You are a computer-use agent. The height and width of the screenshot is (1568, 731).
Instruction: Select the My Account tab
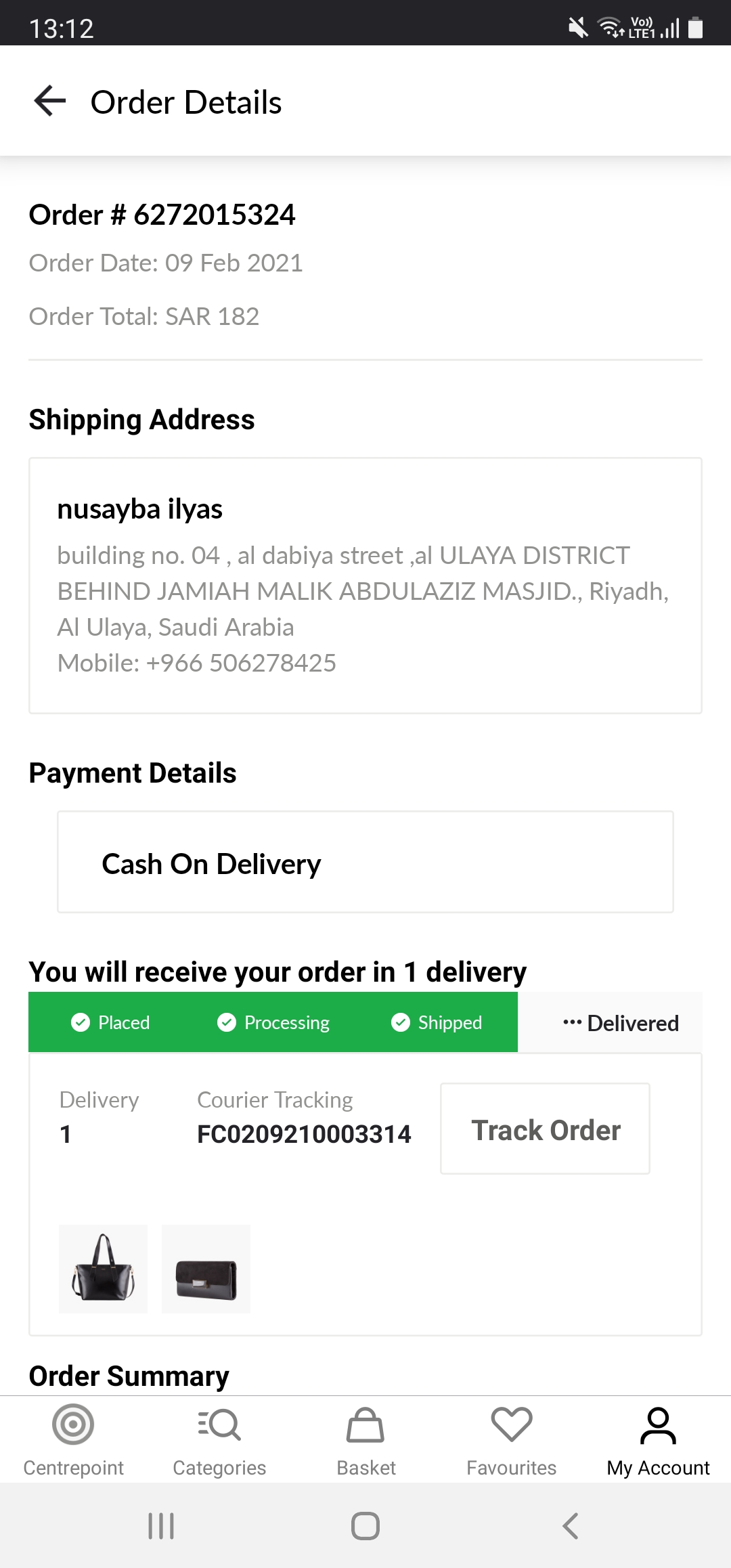click(658, 1440)
